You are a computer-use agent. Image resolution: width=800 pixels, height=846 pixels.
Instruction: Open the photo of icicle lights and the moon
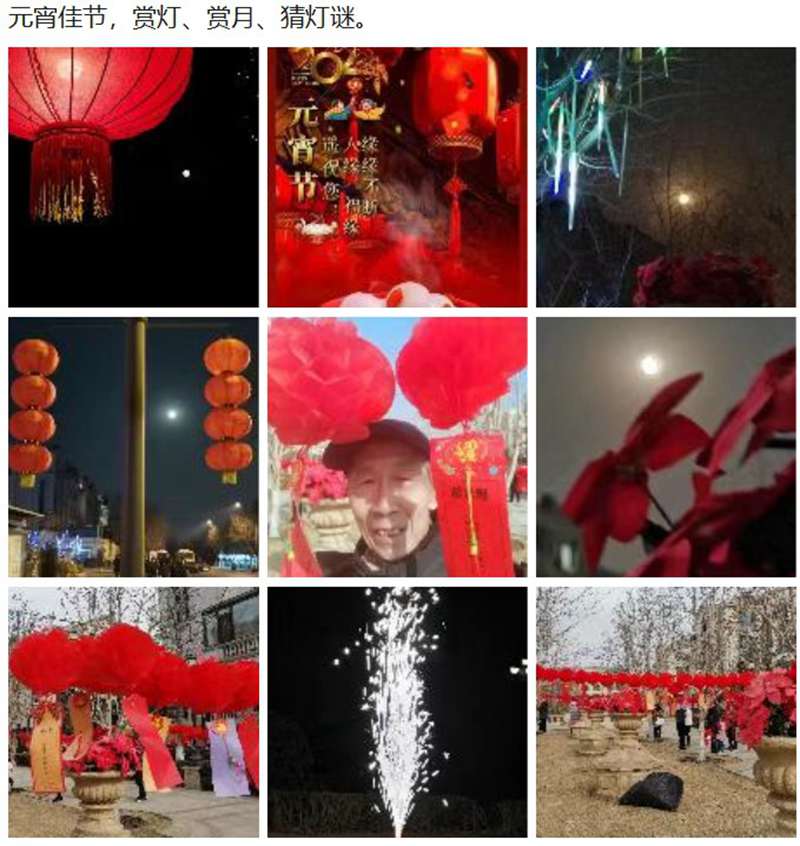coord(665,177)
